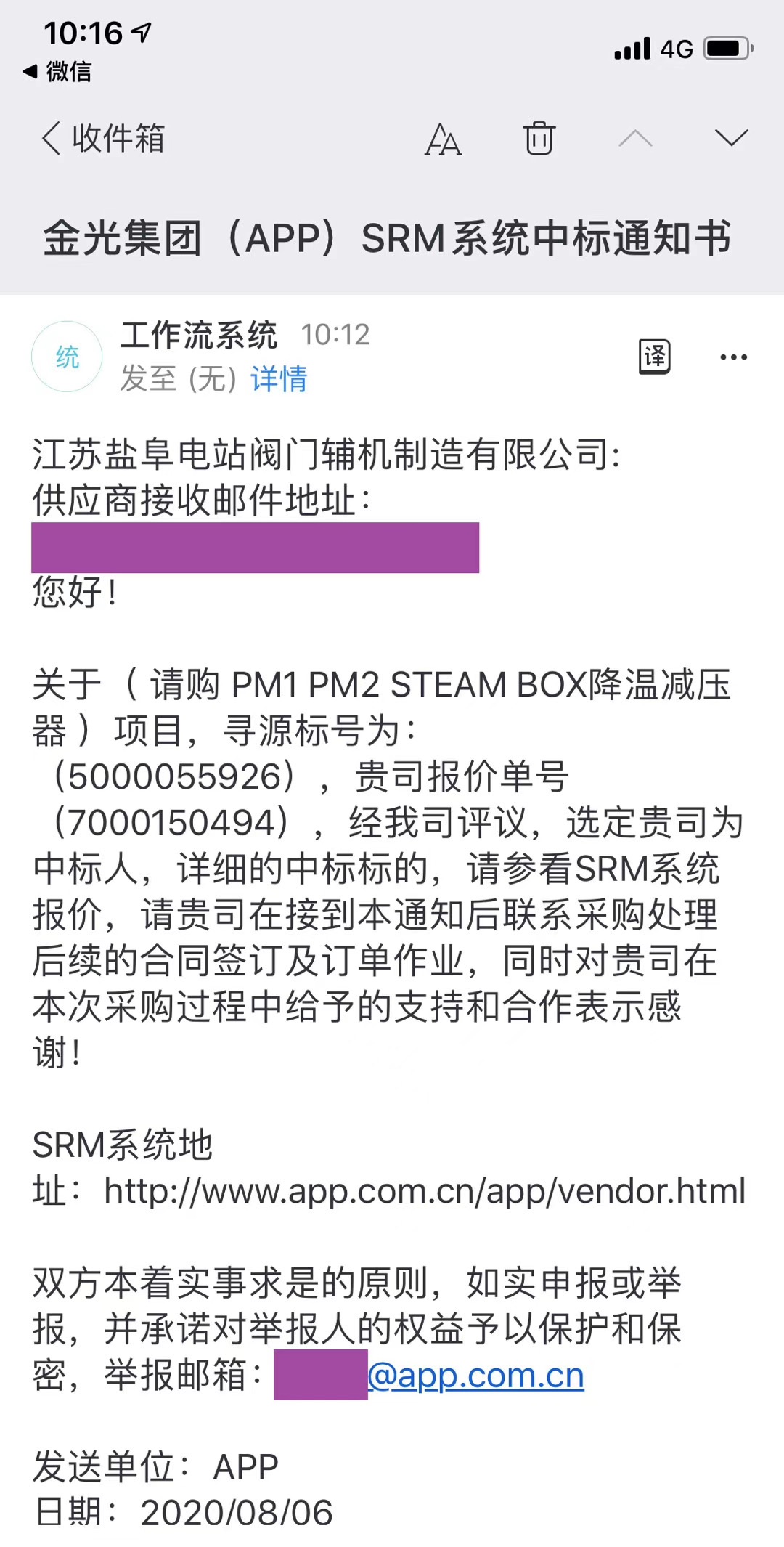Translate the email with 译 icon
This screenshot has width=784, height=1547.
(x=654, y=357)
